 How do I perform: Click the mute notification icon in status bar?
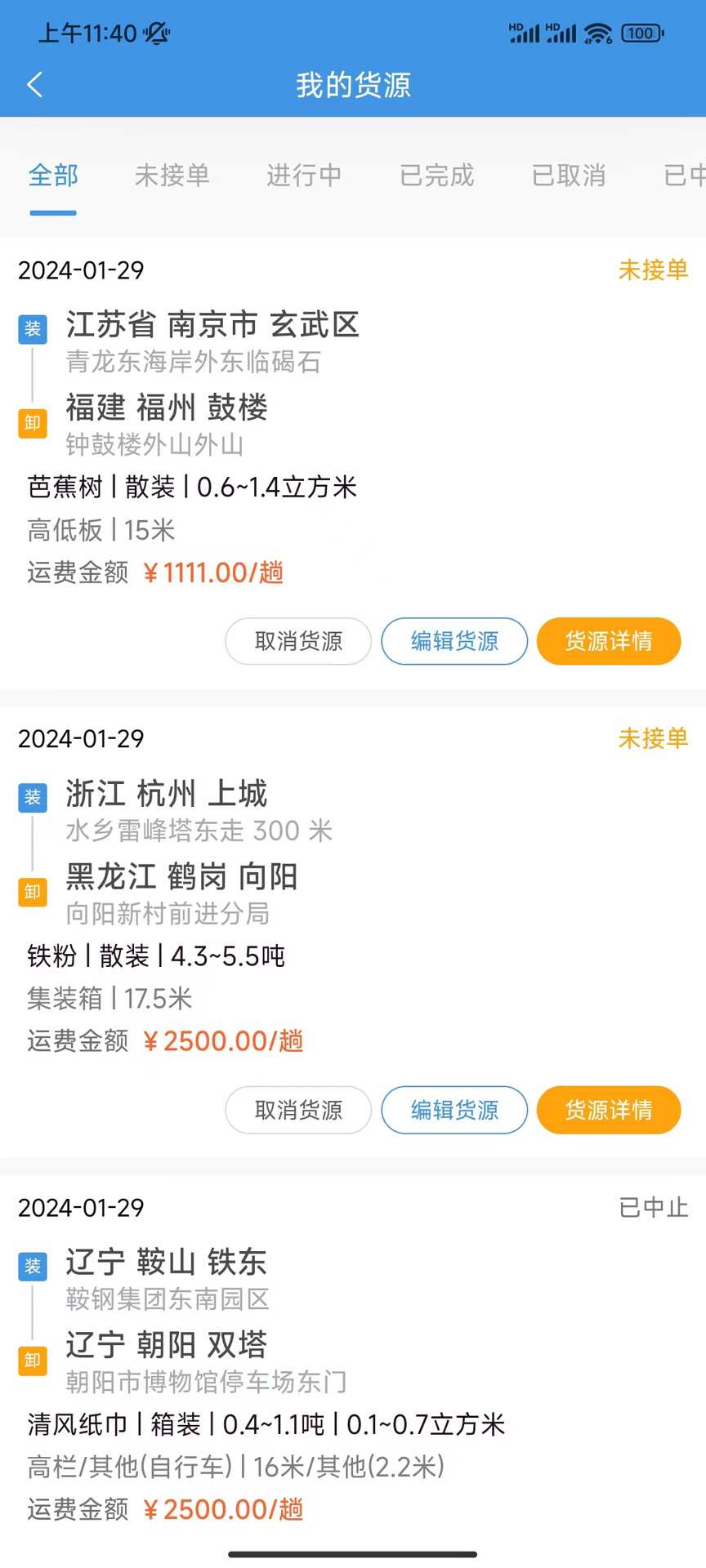click(x=155, y=33)
